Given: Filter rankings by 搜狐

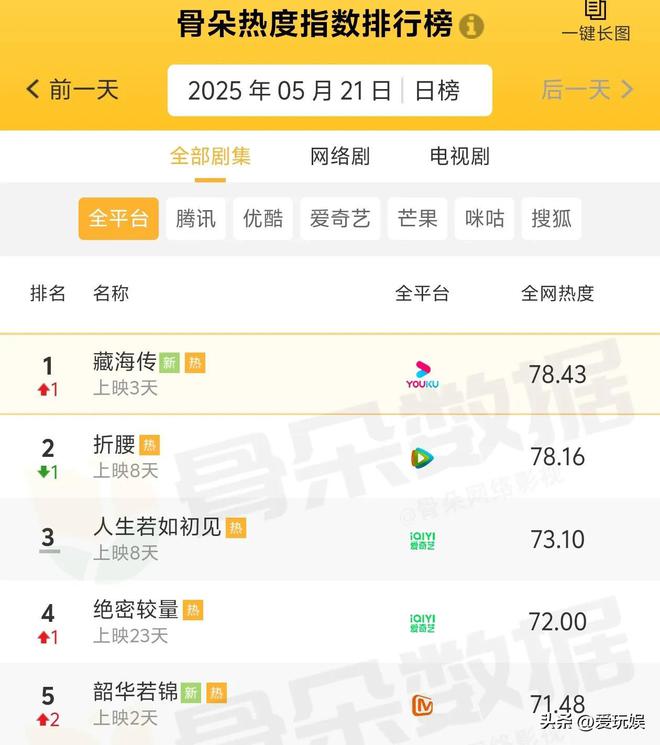Looking at the screenshot, I should pos(551,219).
